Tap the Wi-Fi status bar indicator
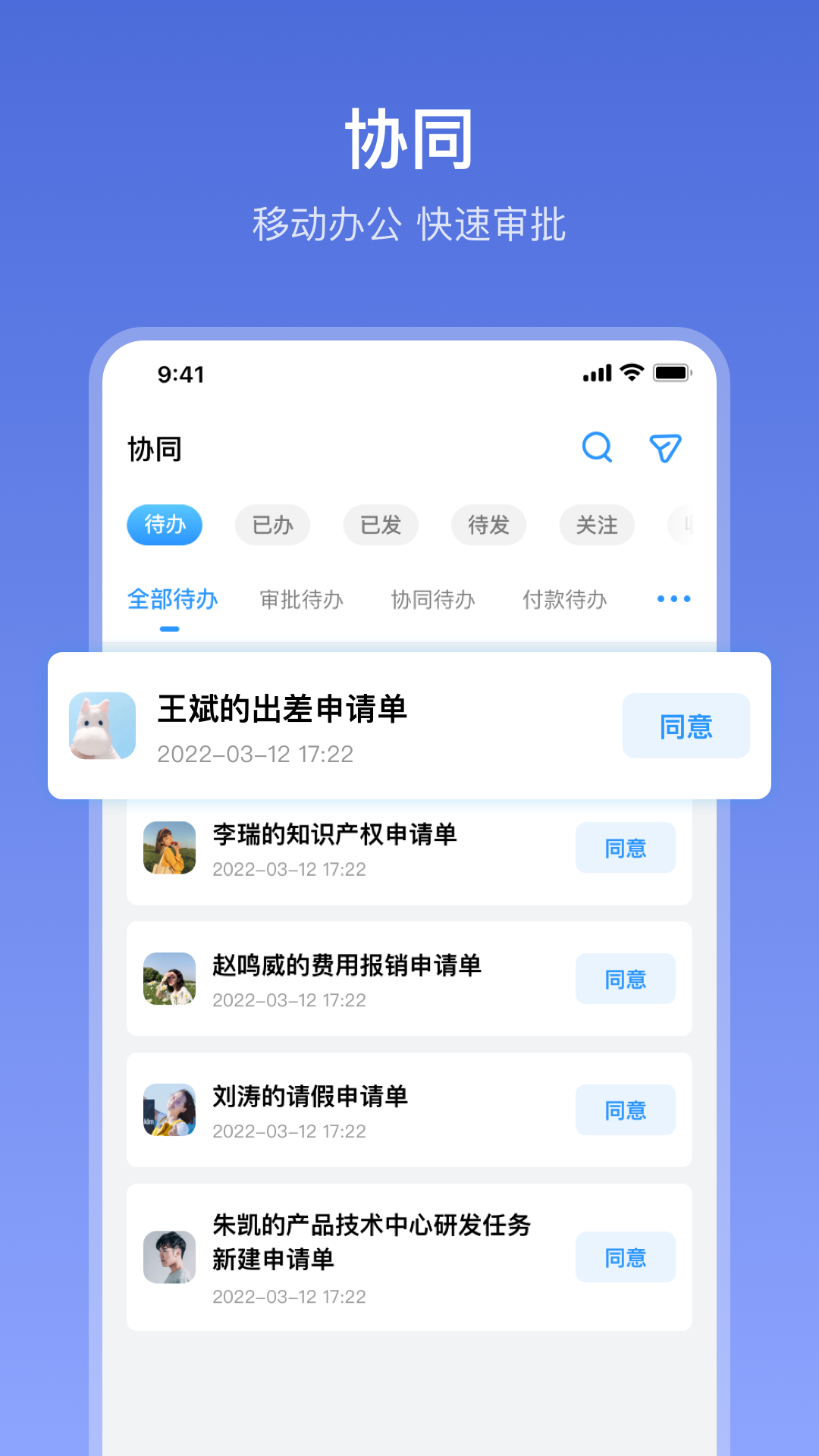Viewport: 819px width, 1456px height. click(x=630, y=373)
